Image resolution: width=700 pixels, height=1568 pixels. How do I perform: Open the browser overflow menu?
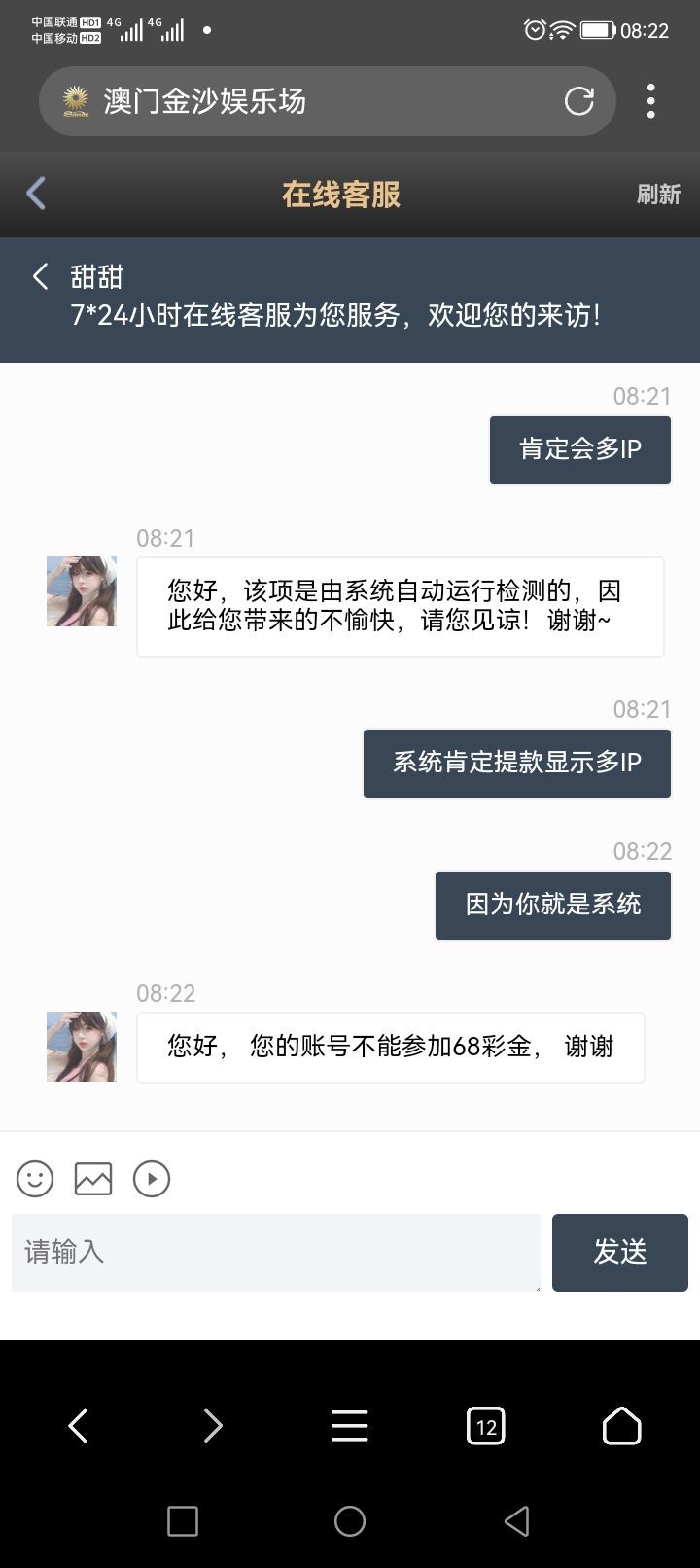650,101
